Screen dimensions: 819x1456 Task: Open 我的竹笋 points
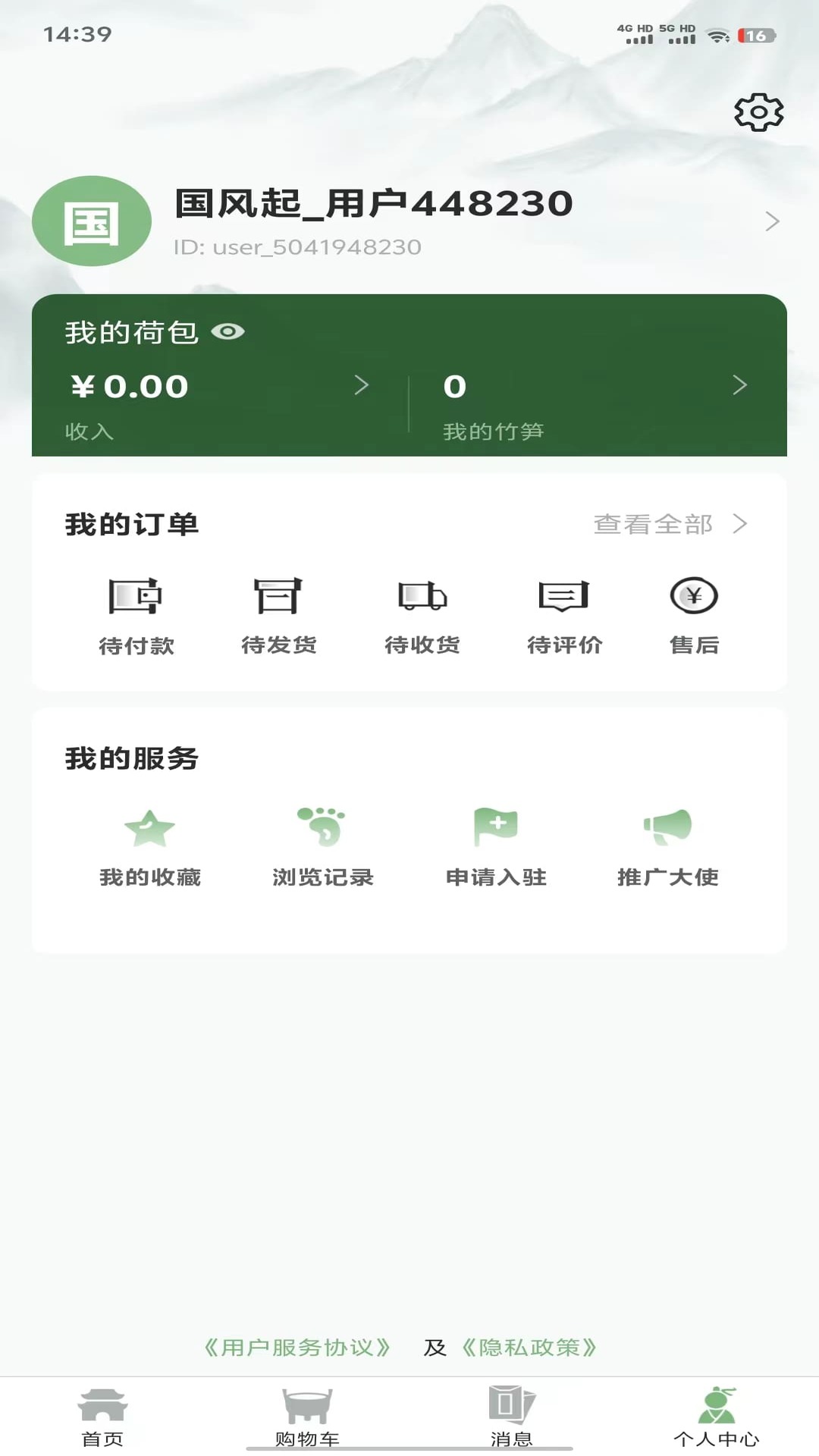point(591,402)
